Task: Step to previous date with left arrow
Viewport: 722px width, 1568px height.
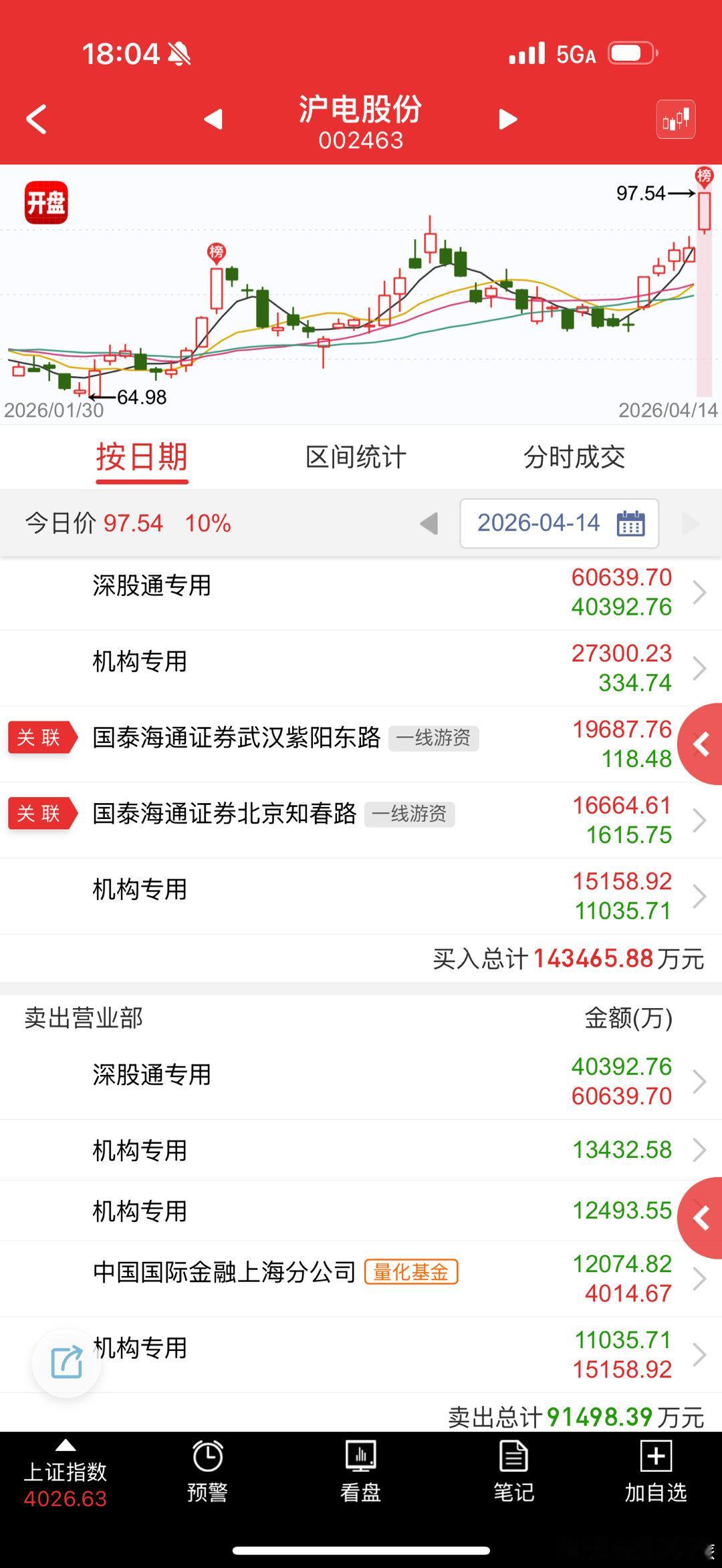Action: click(429, 524)
